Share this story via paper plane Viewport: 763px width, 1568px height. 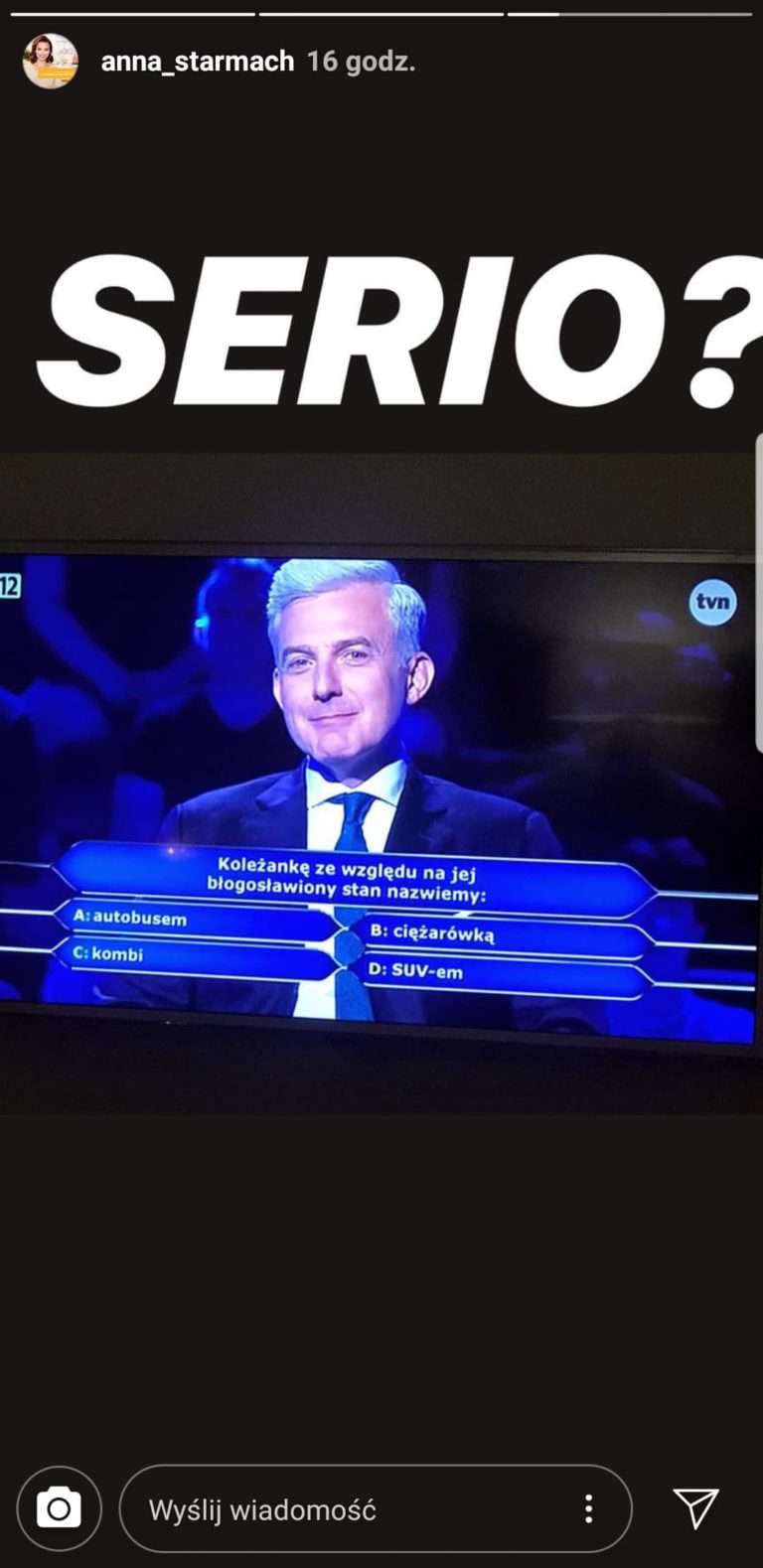tap(695, 1508)
